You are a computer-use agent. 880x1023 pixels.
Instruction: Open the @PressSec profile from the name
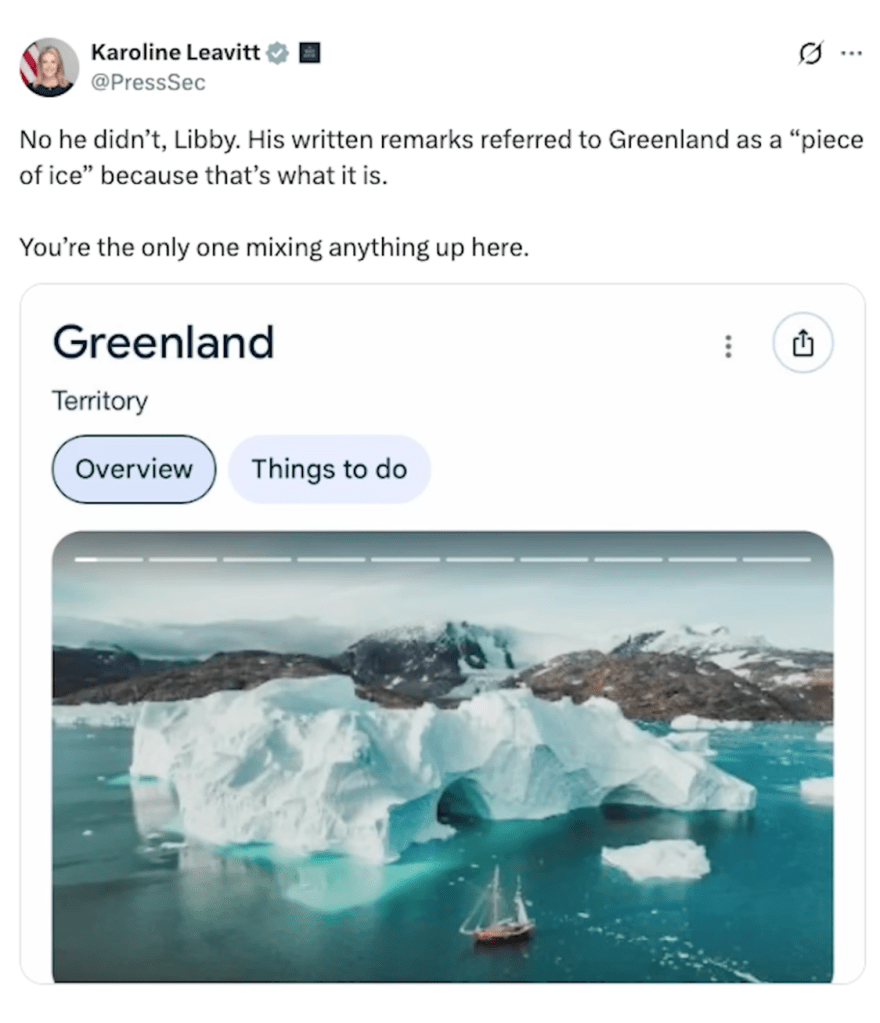pyautogui.click(x=174, y=53)
